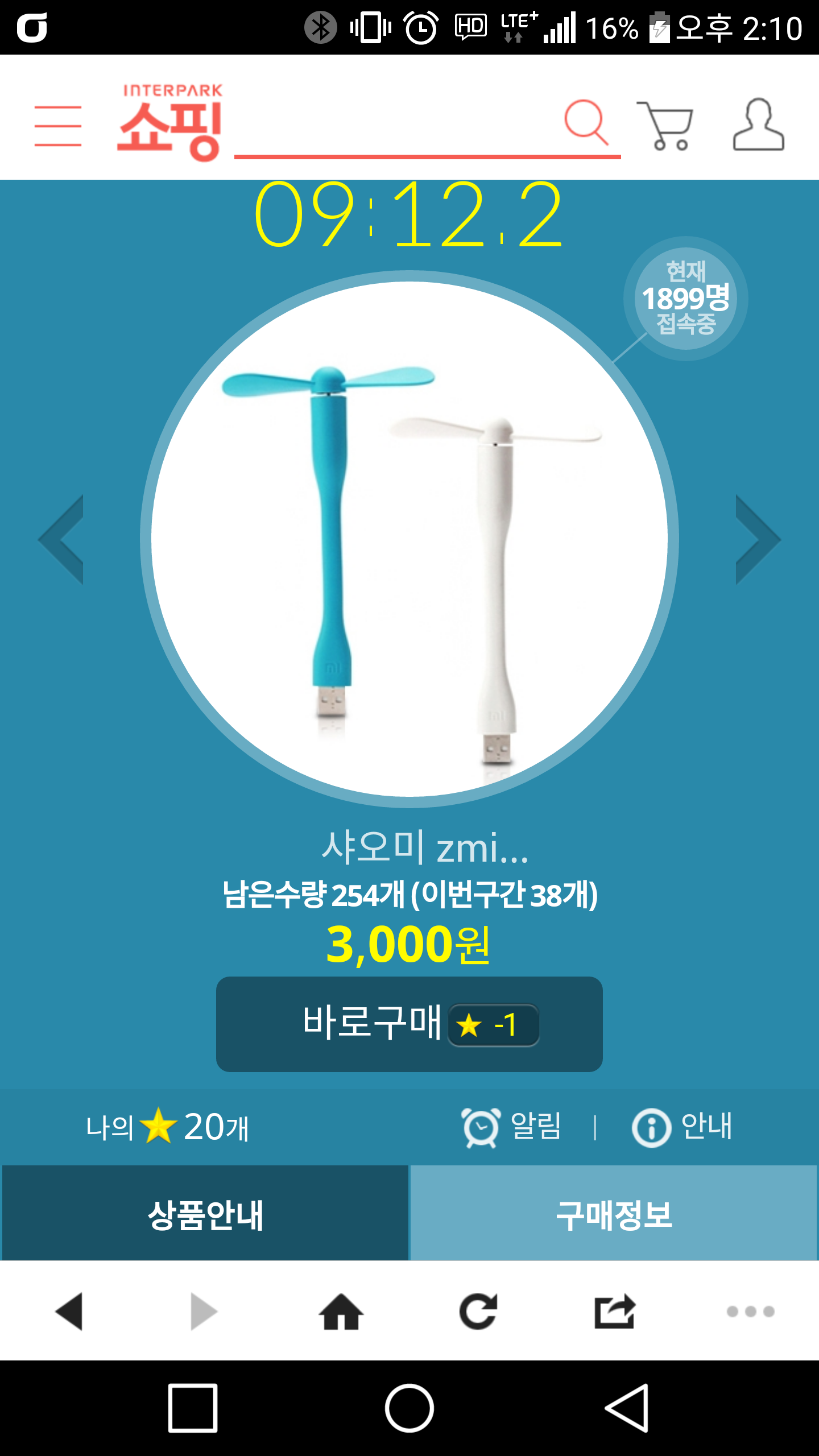
Task: Reload the current page
Action: (x=478, y=1312)
